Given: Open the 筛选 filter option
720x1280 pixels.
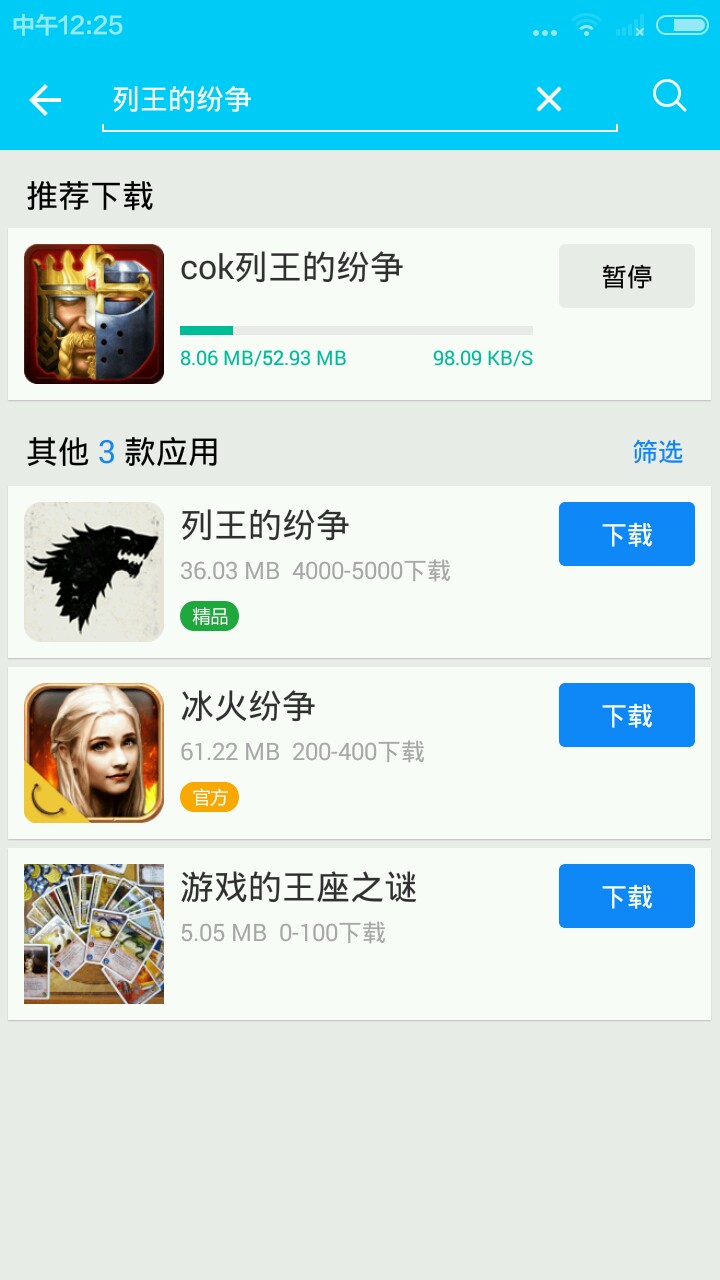Looking at the screenshot, I should (x=658, y=452).
